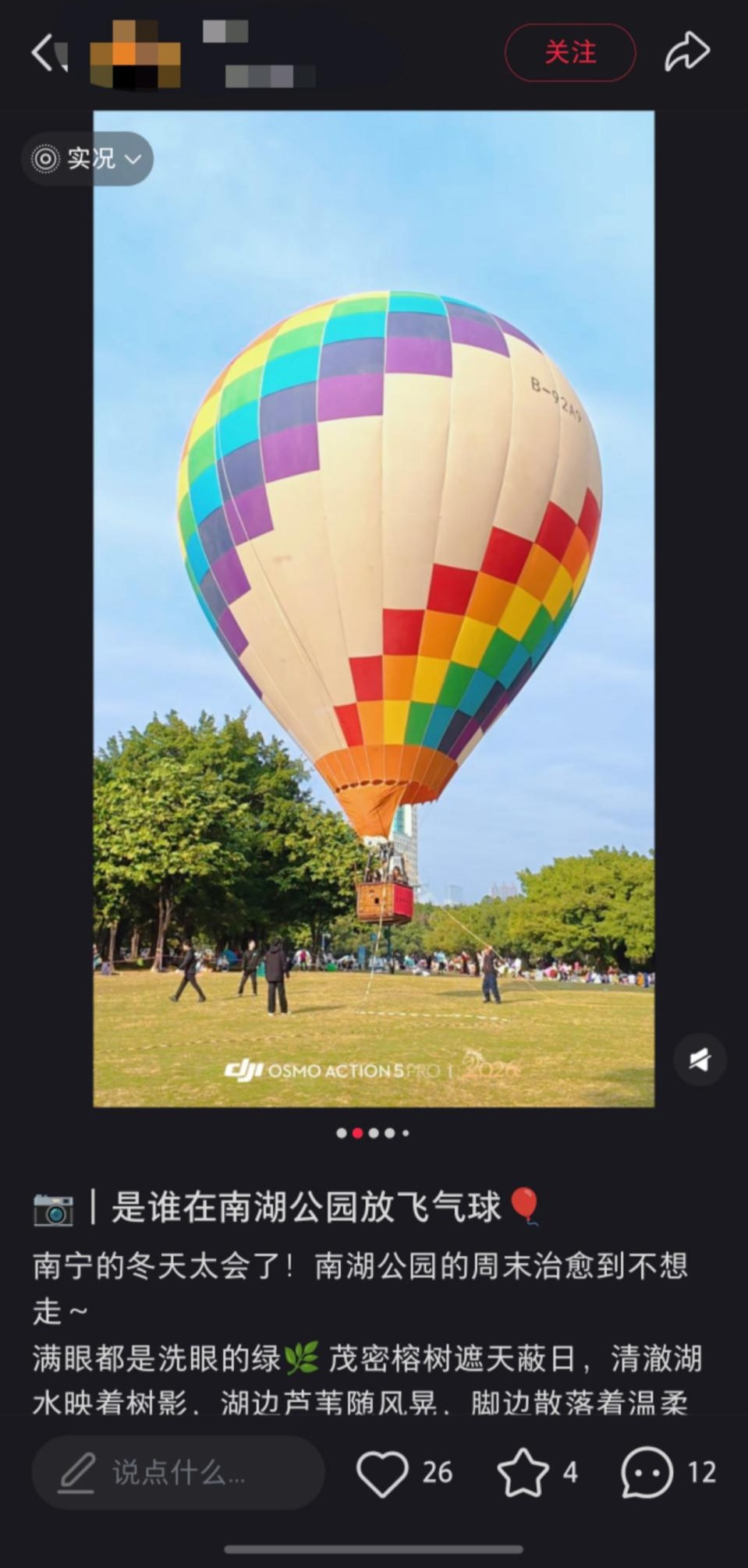The height and width of the screenshot is (1568, 748).
Task: Follow the author with 关注 button
Action: coord(570,53)
